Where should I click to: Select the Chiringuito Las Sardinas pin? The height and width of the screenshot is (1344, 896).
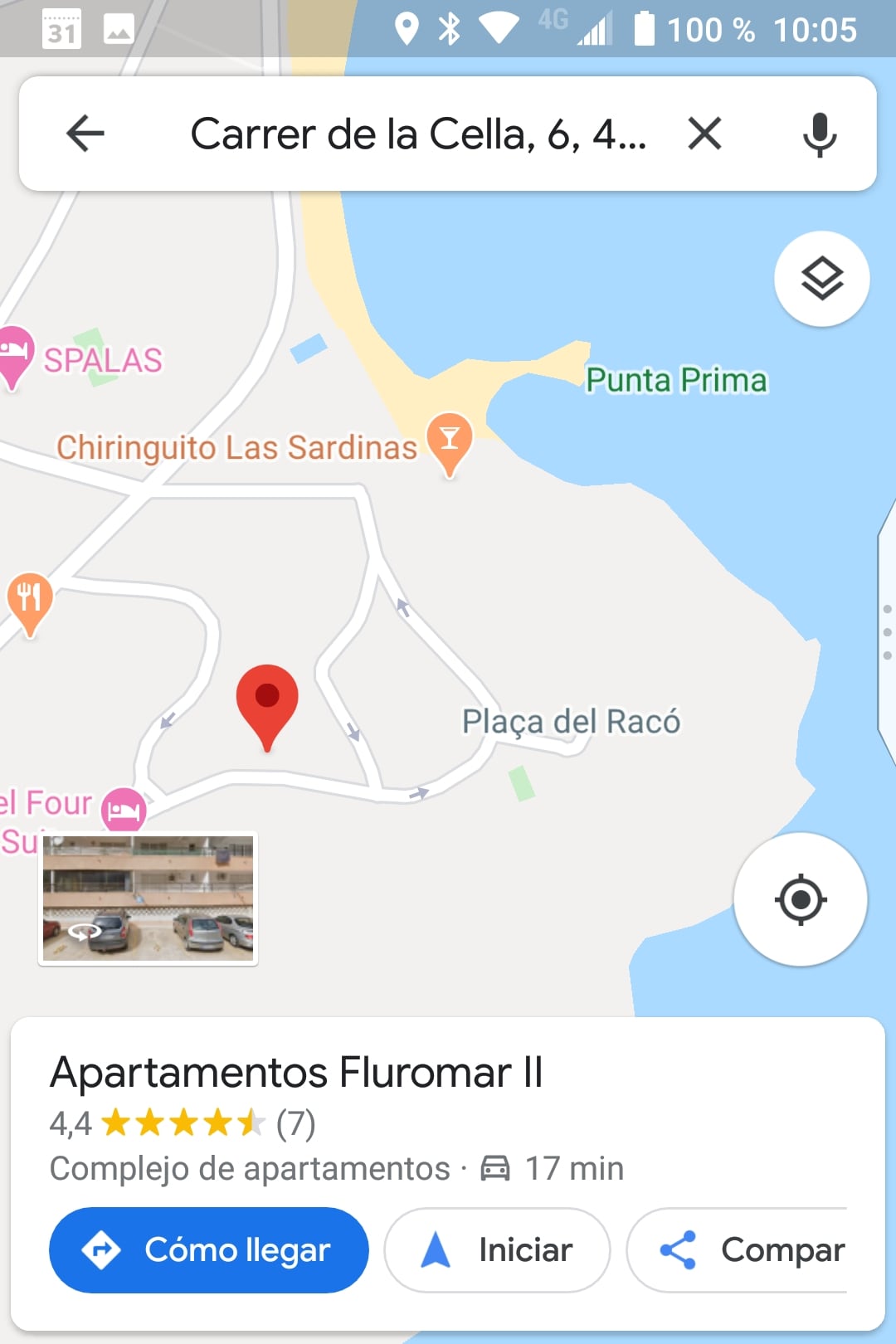tap(449, 439)
